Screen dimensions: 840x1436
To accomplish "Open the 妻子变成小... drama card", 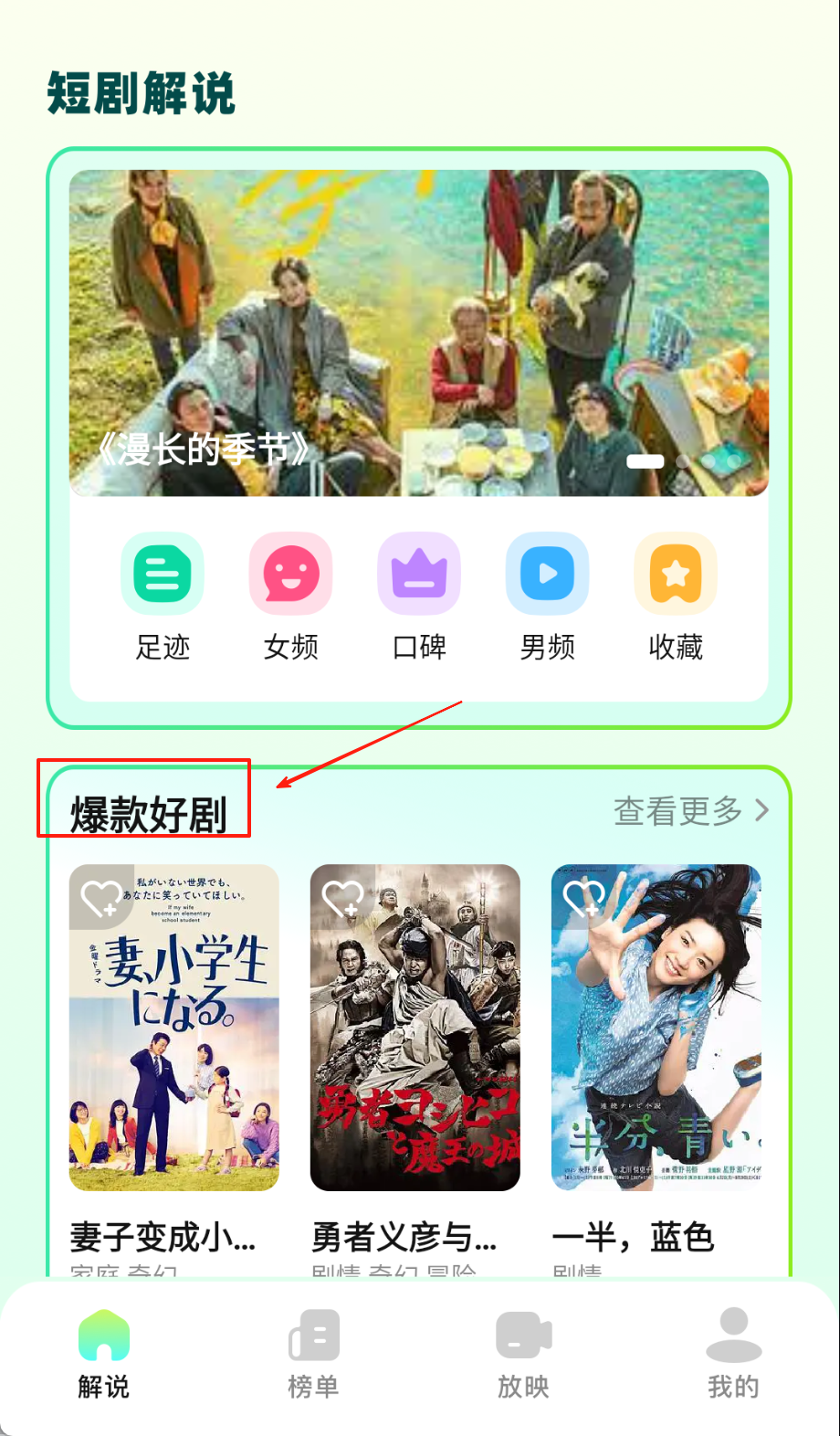I will point(173,1028).
